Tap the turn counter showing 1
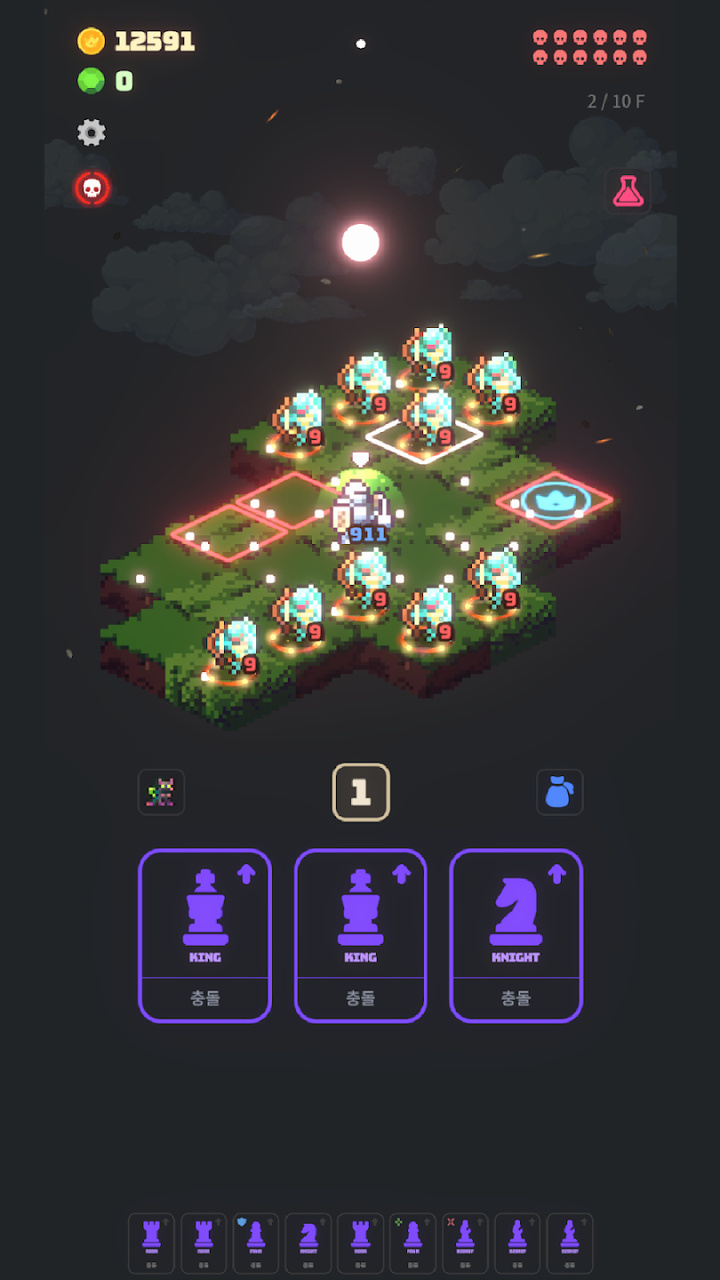This screenshot has width=720, height=1280. tap(360, 792)
